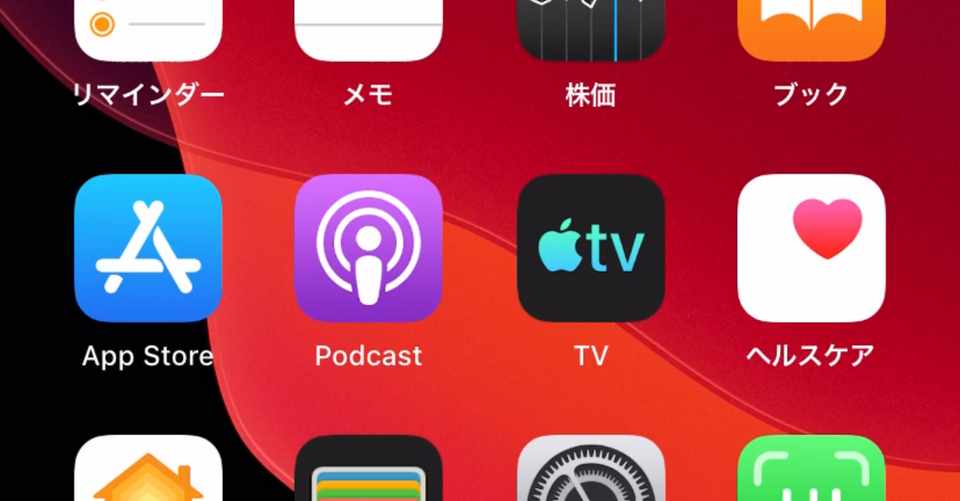Open the App Store
This screenshot has width=960, height=501.
[x=148, y=248]
